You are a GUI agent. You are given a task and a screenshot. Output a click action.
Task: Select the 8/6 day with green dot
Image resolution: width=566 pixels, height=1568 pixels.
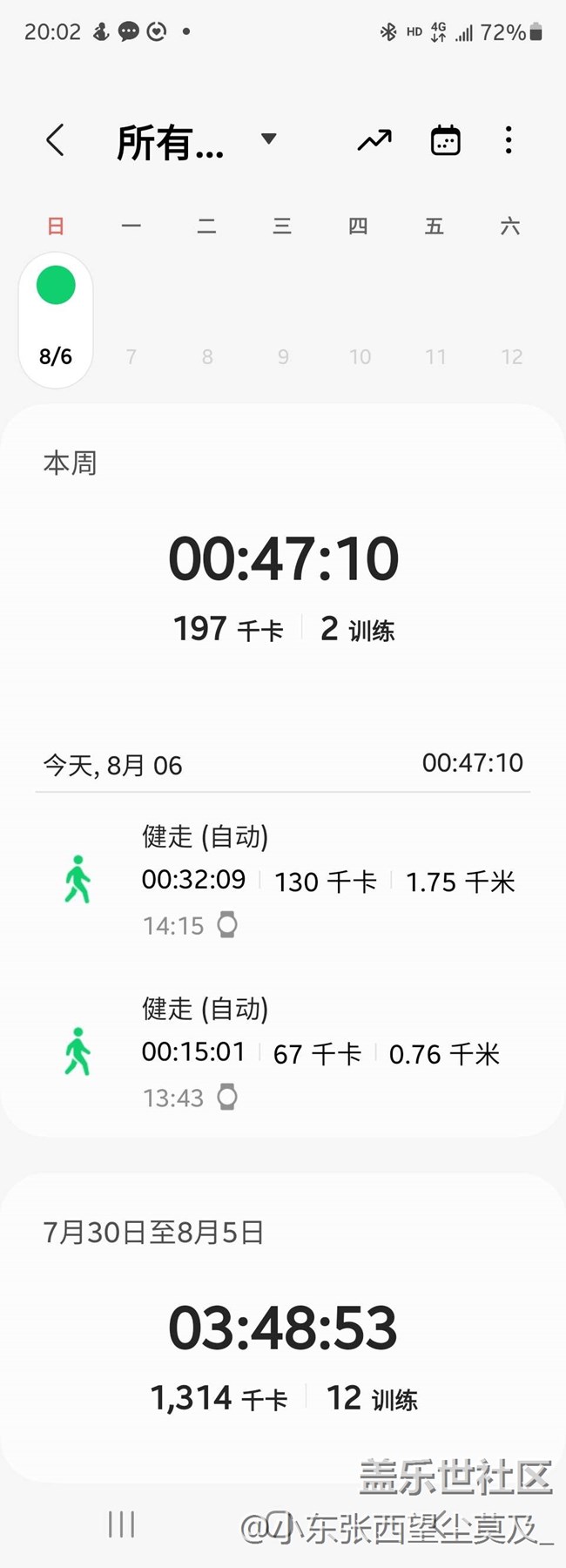(56, 320)
